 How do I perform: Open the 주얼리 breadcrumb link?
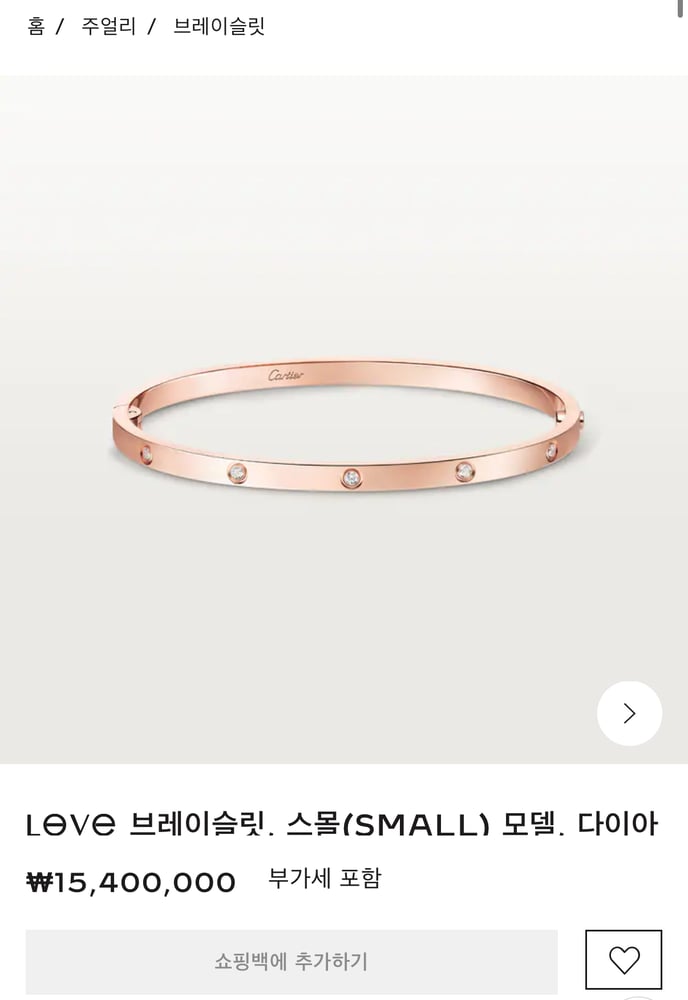(x=108, y=27)
